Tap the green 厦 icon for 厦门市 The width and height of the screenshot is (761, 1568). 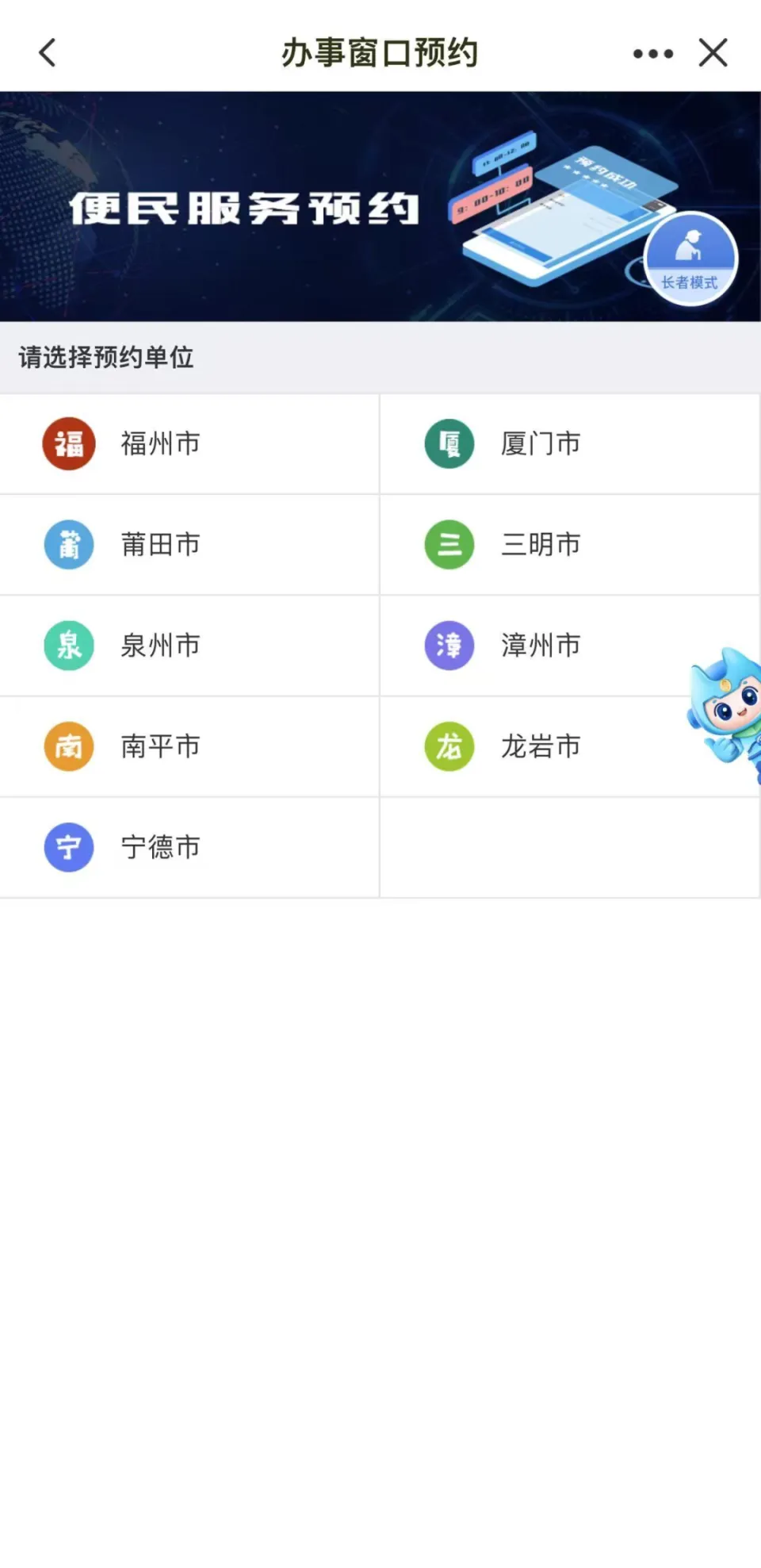click(449, 443)
